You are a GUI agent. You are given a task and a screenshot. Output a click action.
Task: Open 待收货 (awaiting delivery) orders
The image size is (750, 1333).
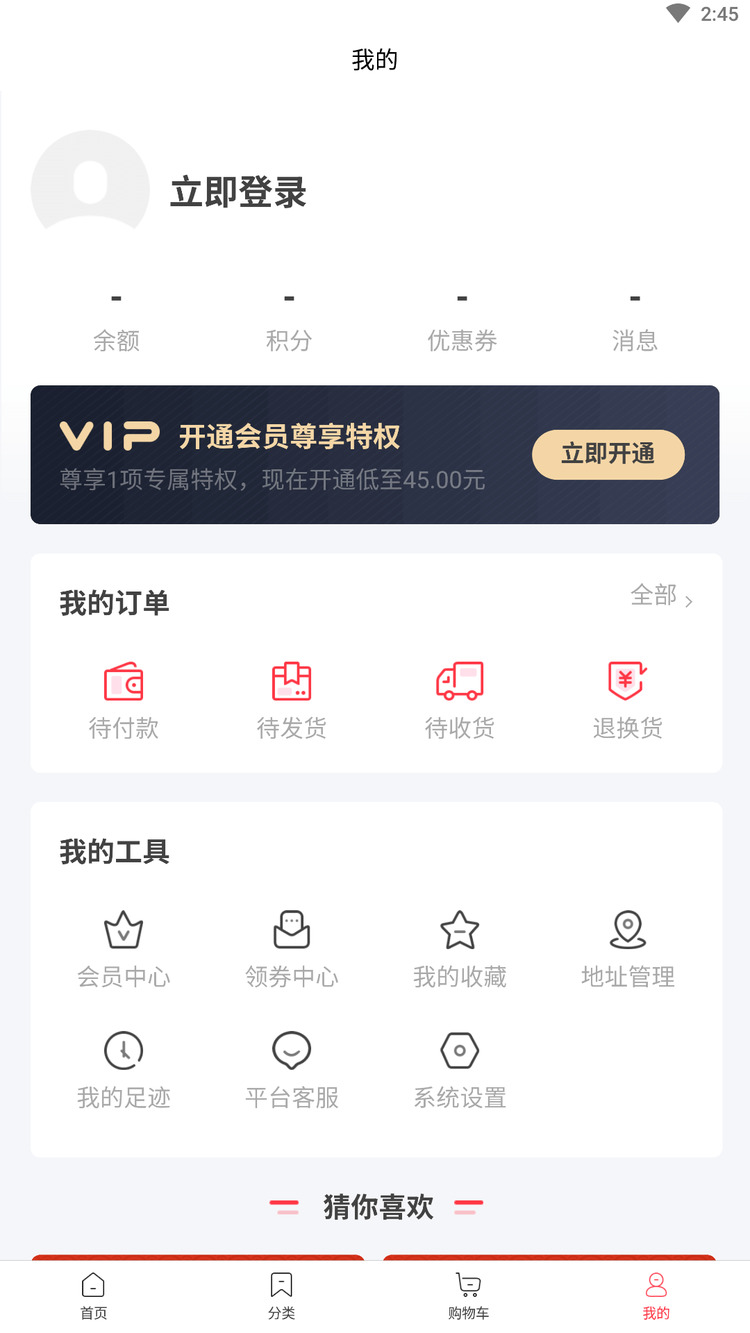(460, 698)
